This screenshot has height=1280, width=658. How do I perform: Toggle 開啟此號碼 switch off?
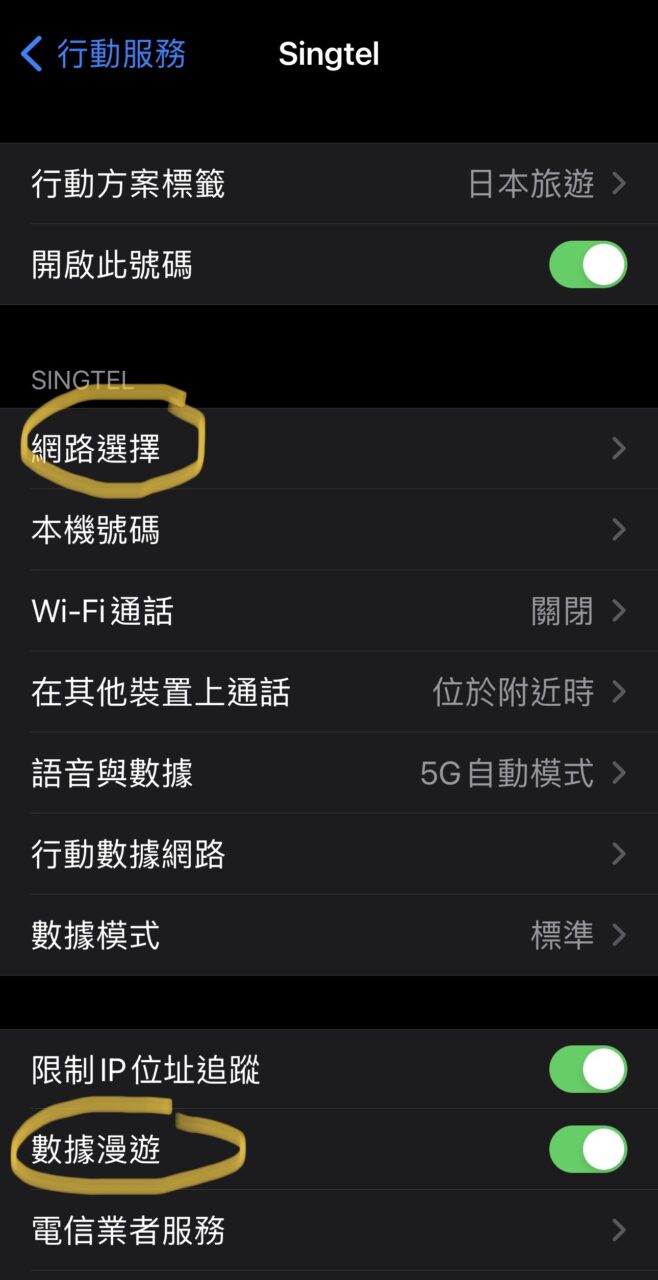[x=588, y=265]
